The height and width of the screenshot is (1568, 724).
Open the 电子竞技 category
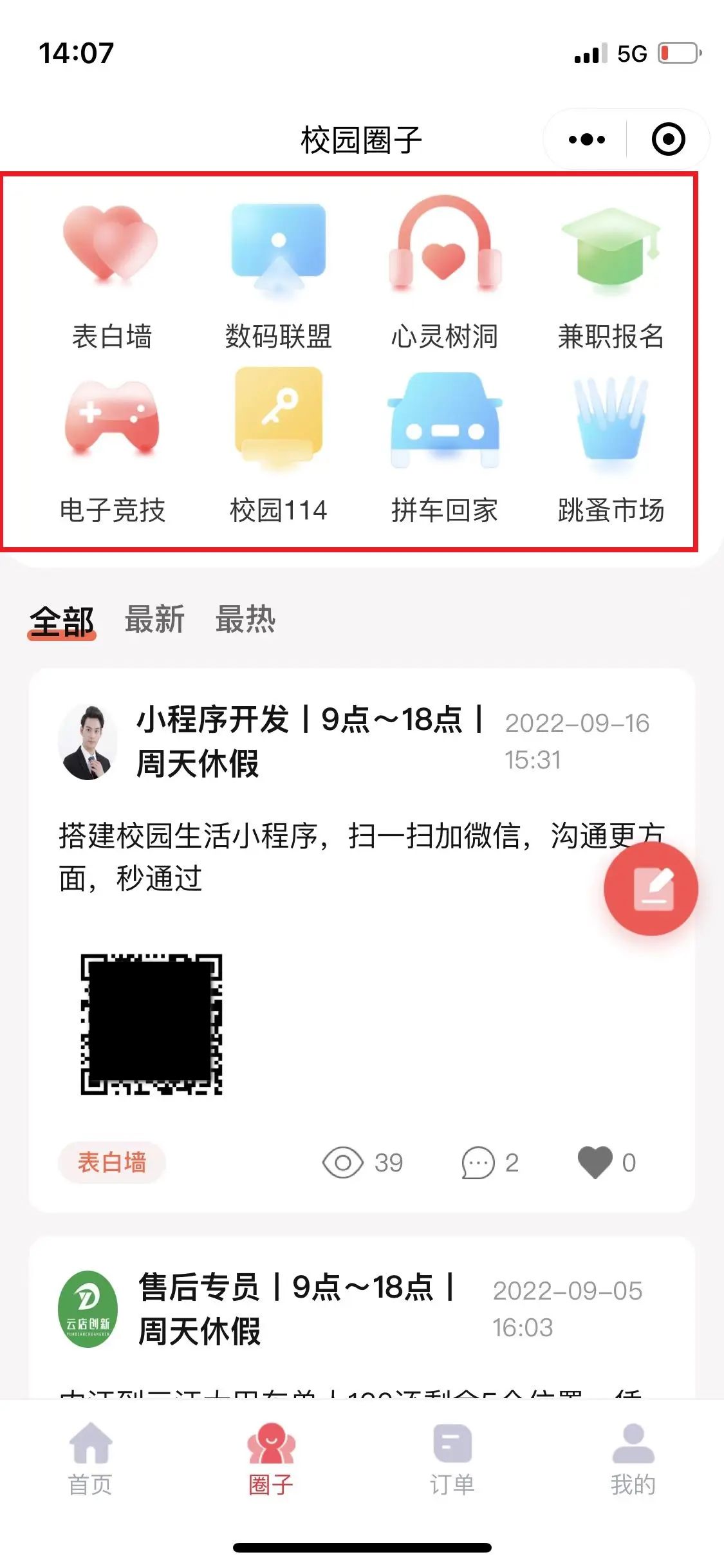(112, 449)
